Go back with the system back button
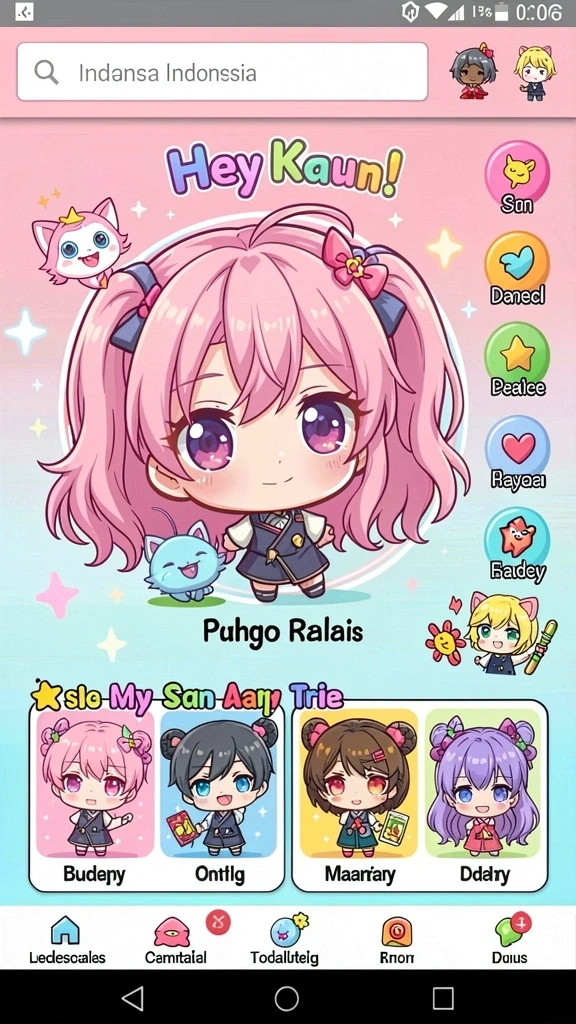This screenshot has width=576, height=1024. coord(133,998)
